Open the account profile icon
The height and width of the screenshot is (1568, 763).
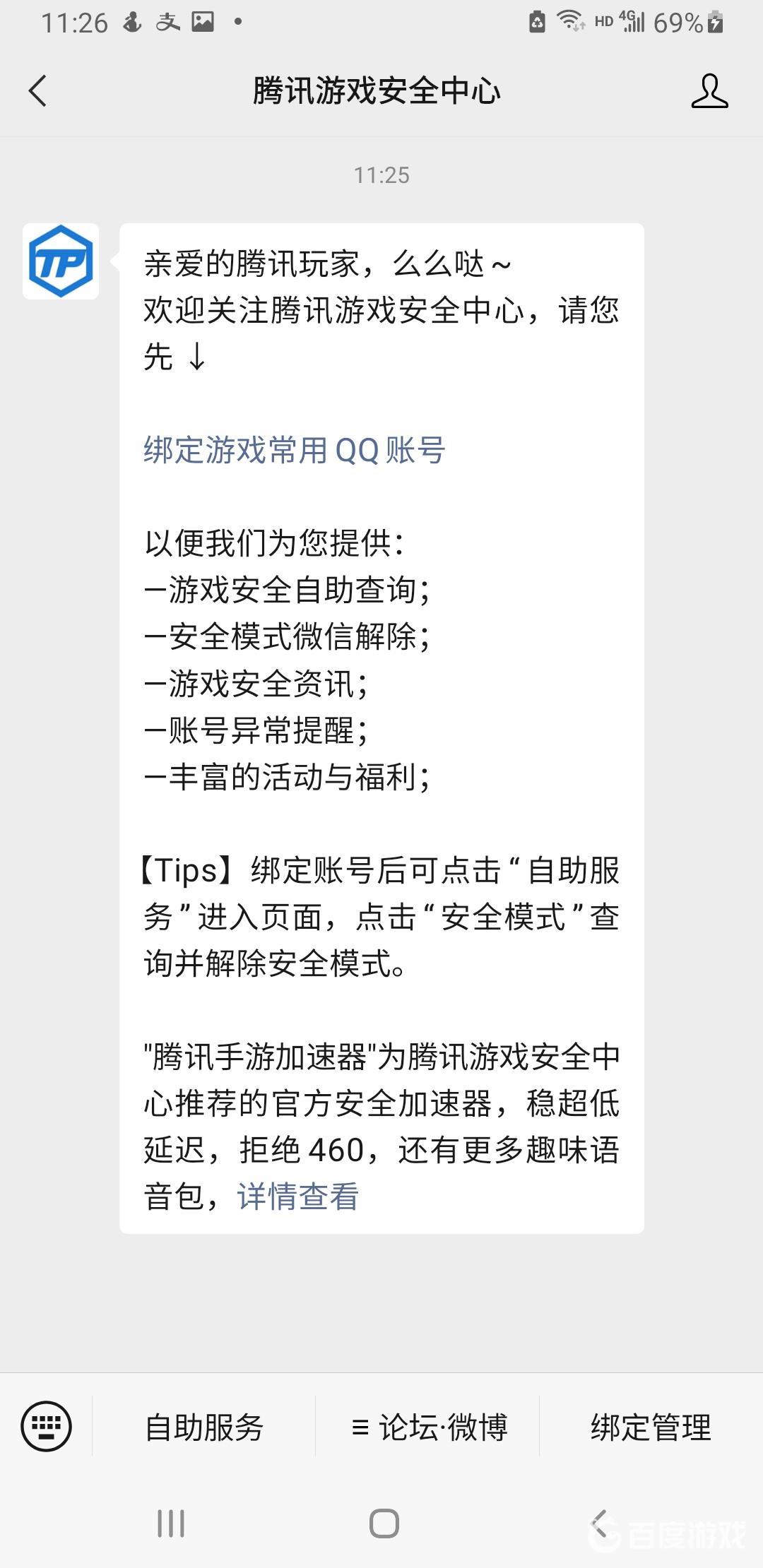pos(709,91)
